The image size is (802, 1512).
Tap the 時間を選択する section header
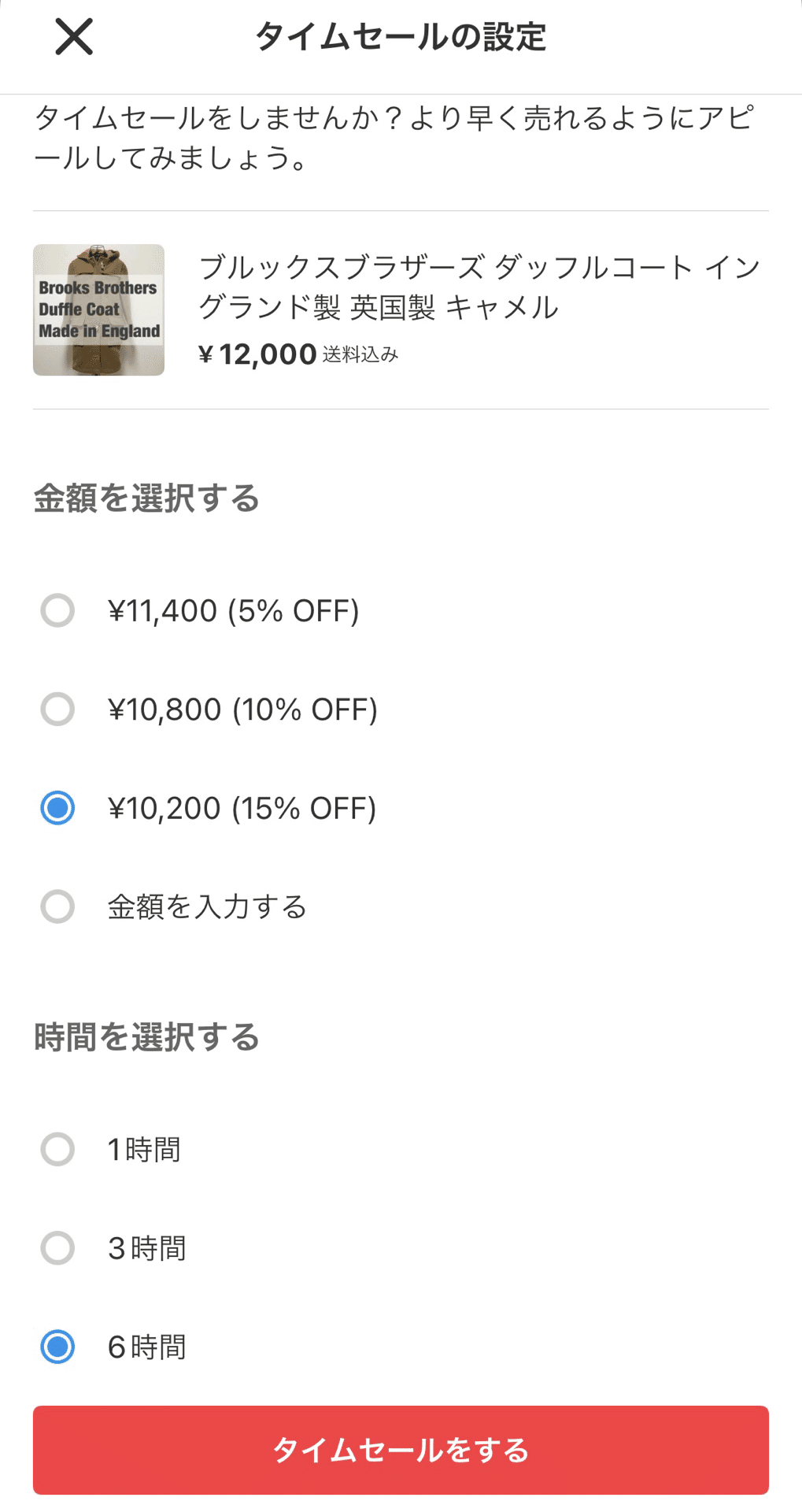point(146,1038)
